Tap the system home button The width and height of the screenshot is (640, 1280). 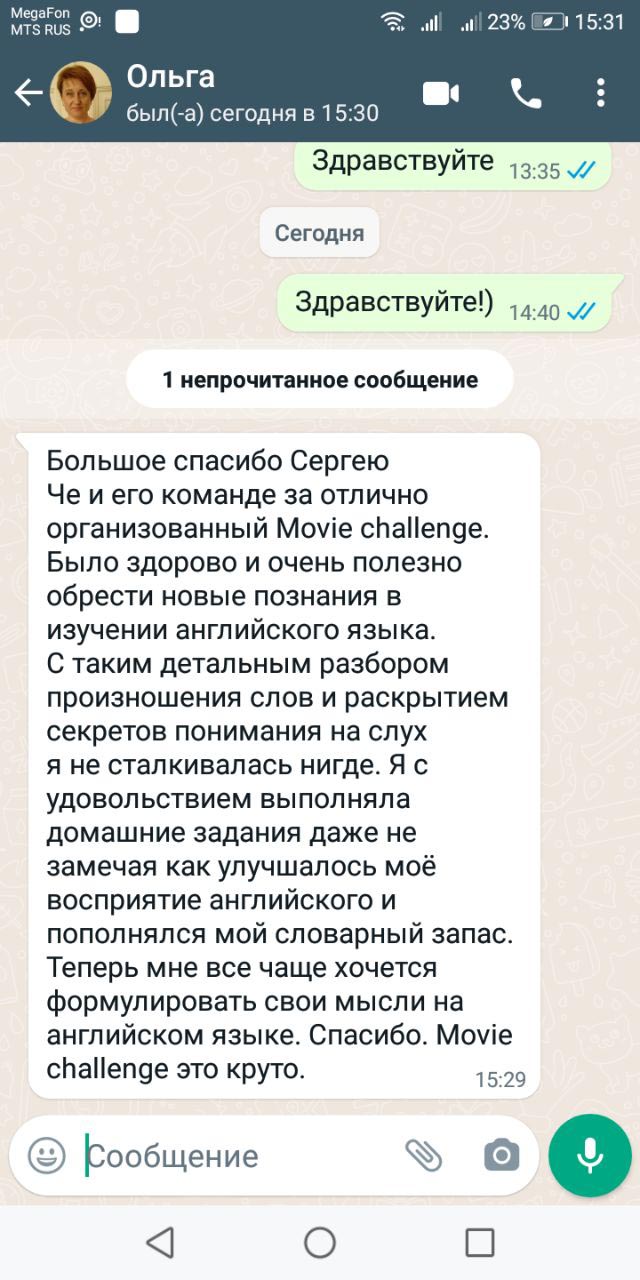pyautogui.click(x=320, y=1243)
